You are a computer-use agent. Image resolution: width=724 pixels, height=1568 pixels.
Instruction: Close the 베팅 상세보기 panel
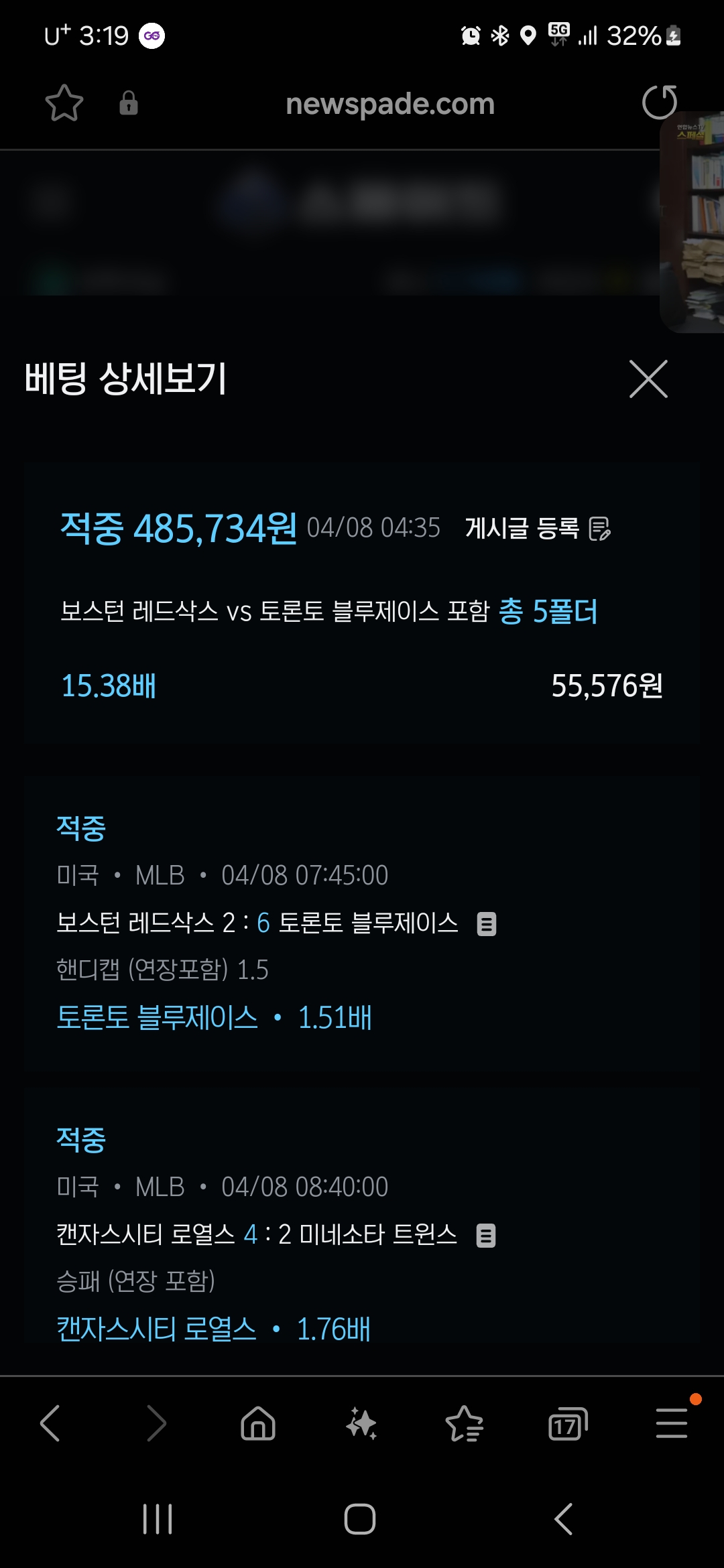click(648, 379)
